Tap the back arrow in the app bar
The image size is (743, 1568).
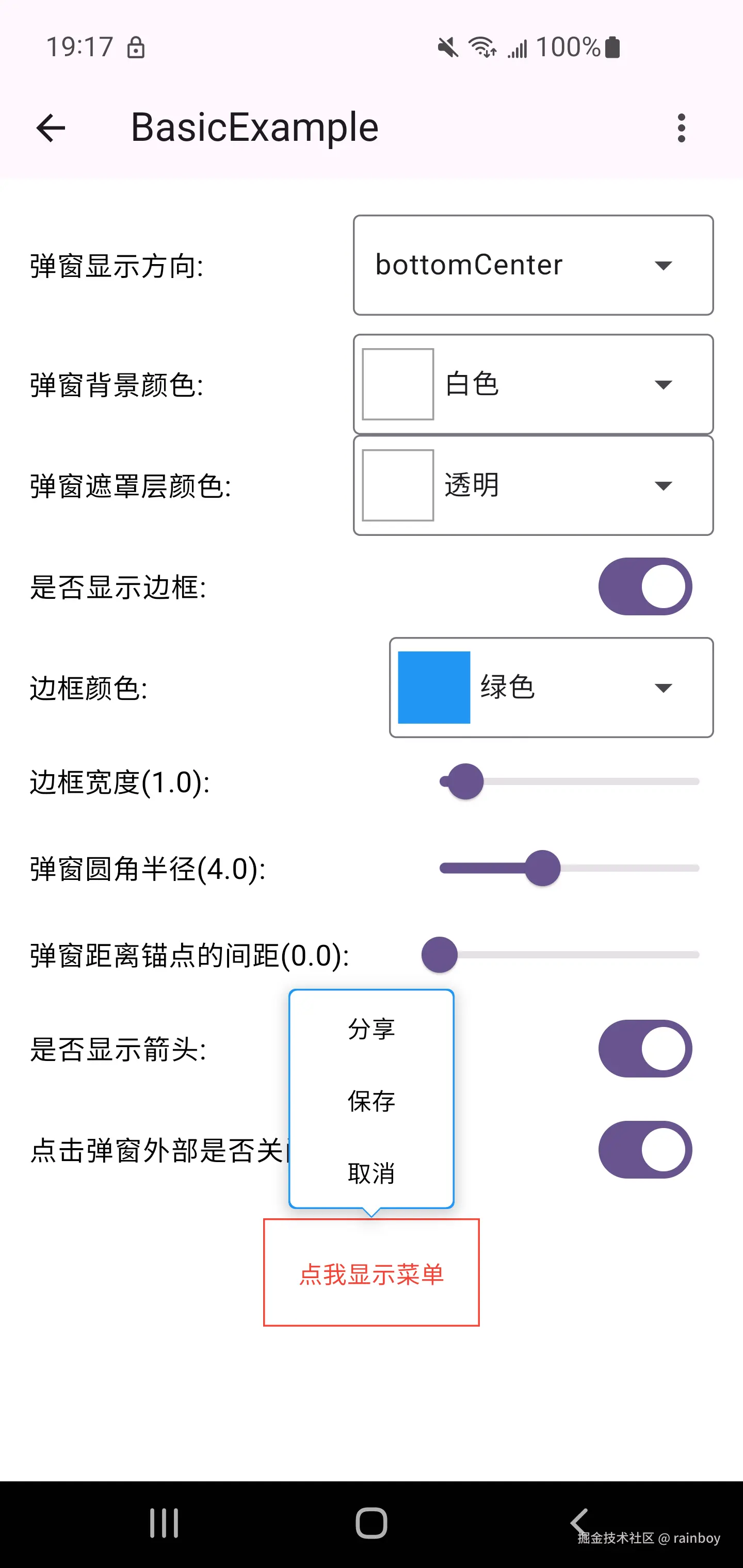[x=51, y=128]
